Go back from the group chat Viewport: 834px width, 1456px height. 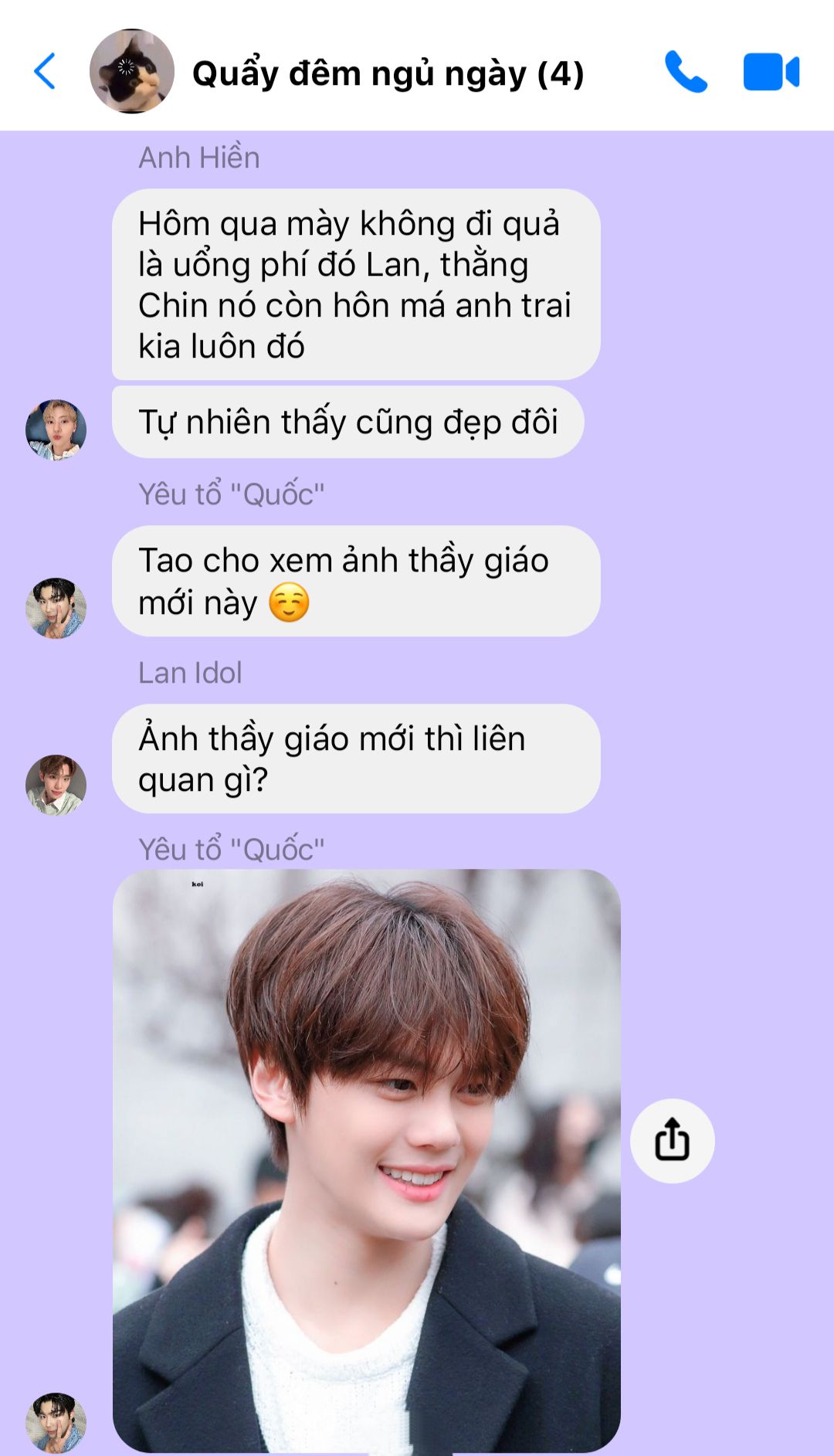pos(45,71)
